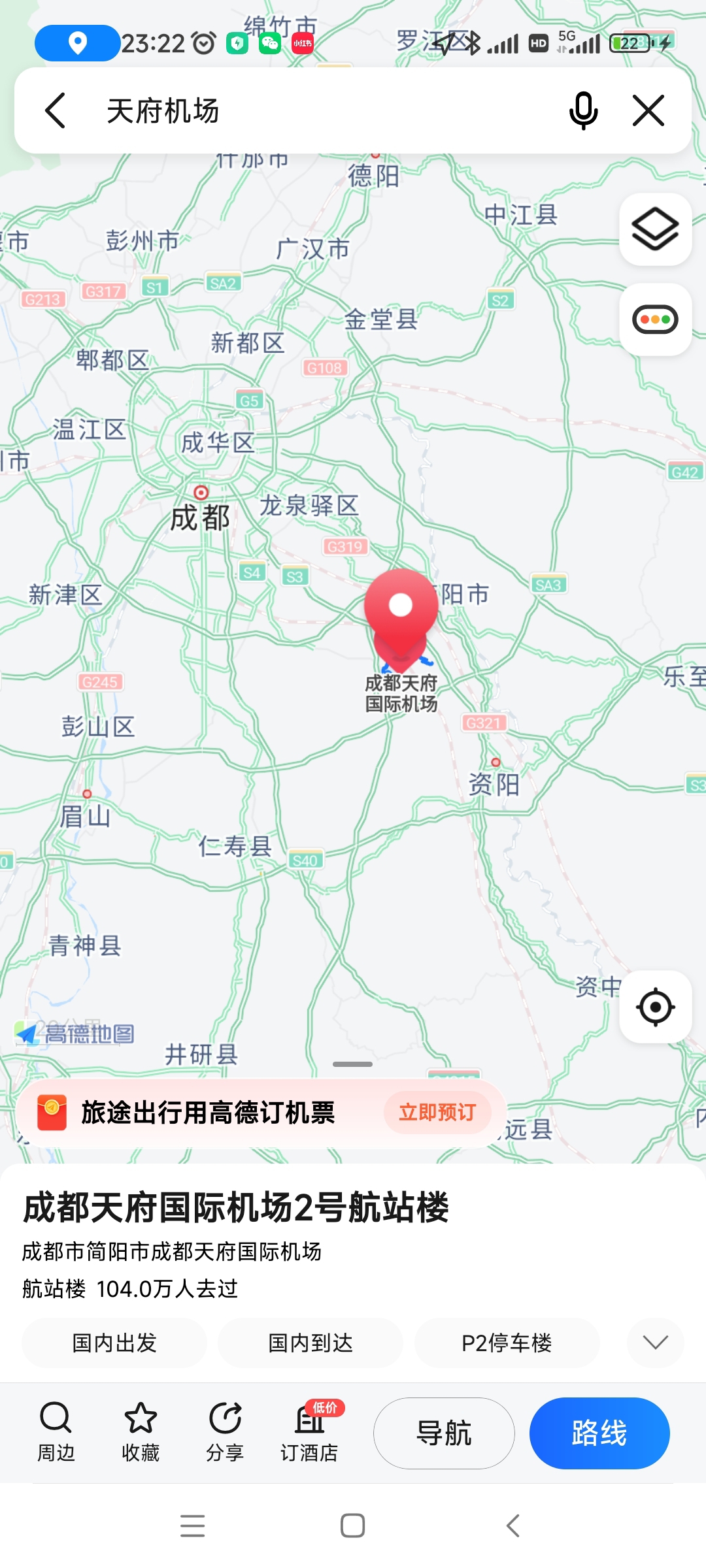Open 订酒店 hotel booking
706x1568 pixels.
point(310,1432)
